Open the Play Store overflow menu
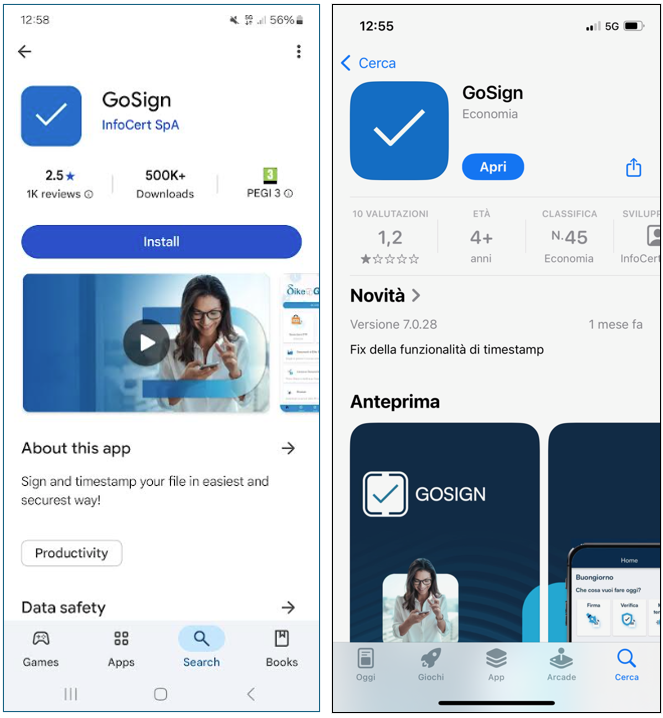This screenshot has width=663, height=718. (x=298, y=52)
